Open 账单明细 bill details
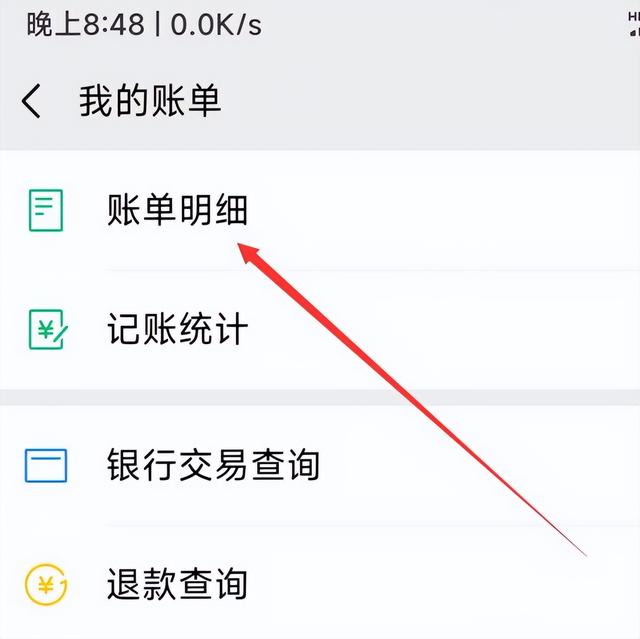This screenshot has height=639, width=640. click(x=177, y=210)
